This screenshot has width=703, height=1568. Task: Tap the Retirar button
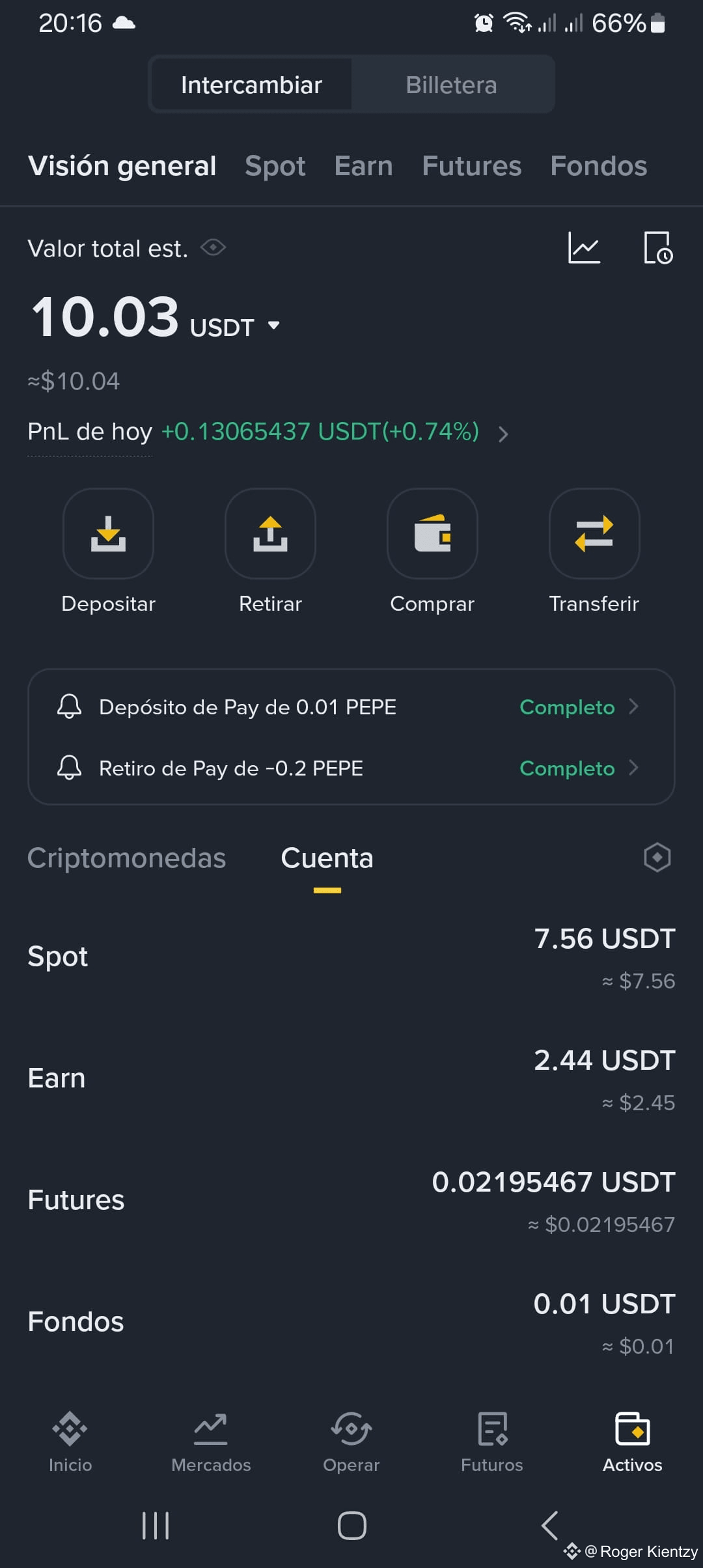click(x=270, y=550)
